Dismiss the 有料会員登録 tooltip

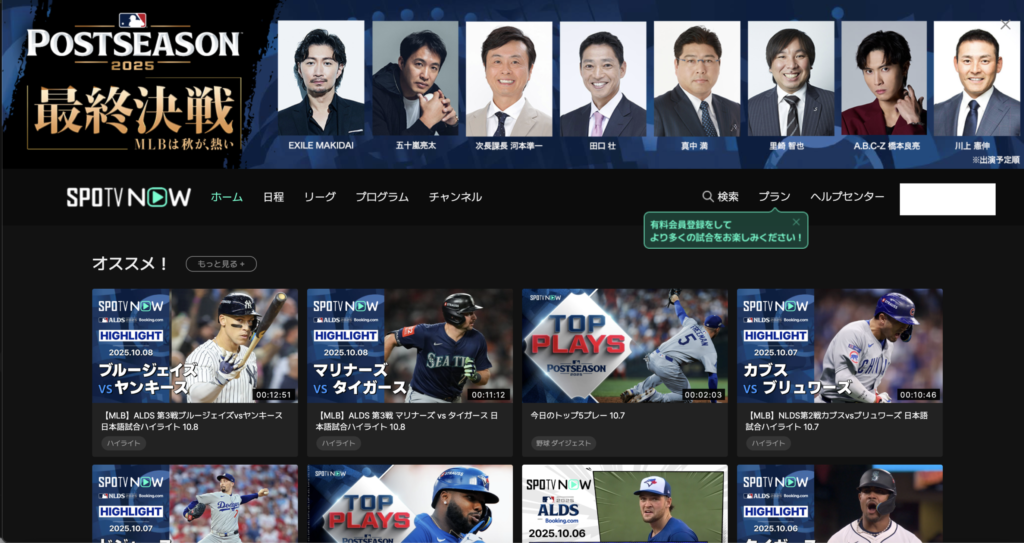[x=796, y=222]
